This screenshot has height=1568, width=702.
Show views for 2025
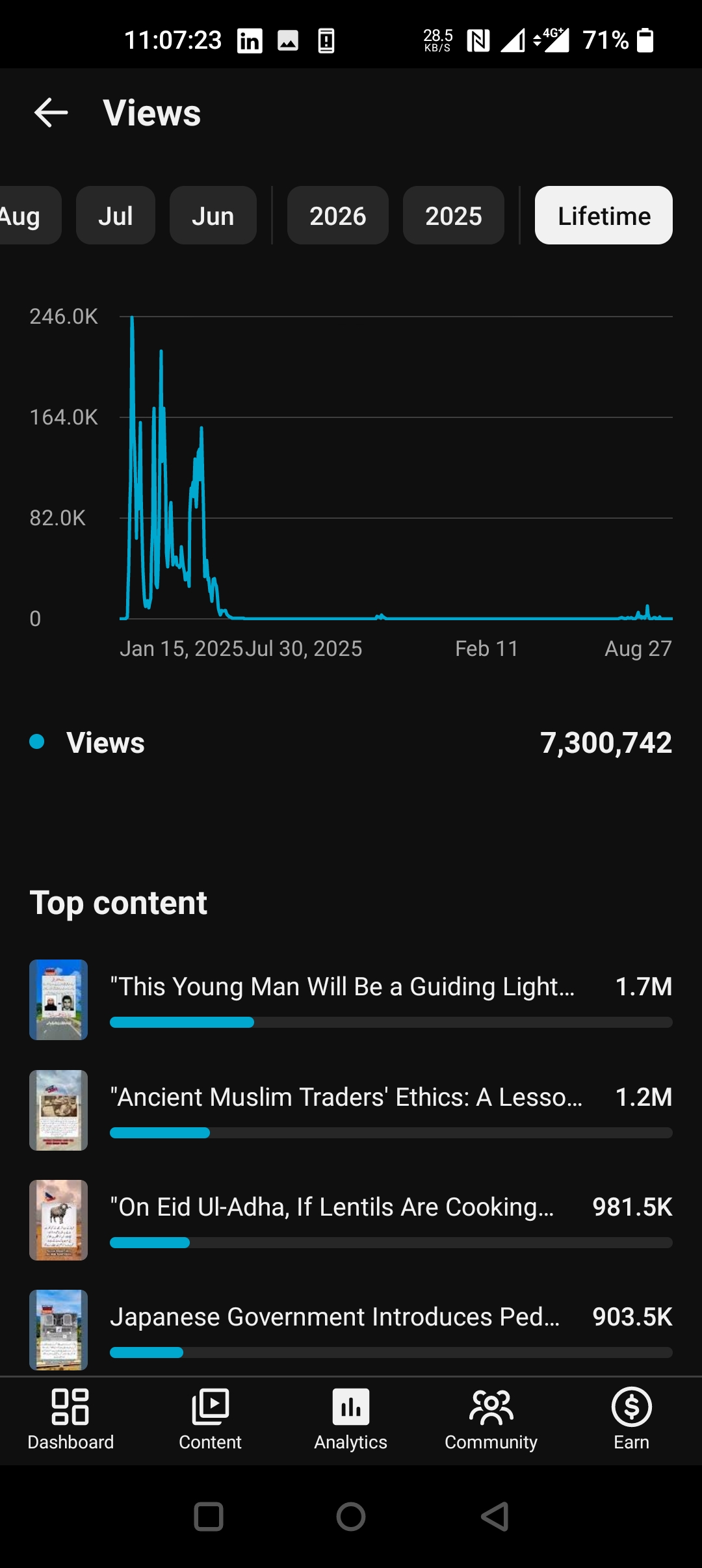(454, 216)
